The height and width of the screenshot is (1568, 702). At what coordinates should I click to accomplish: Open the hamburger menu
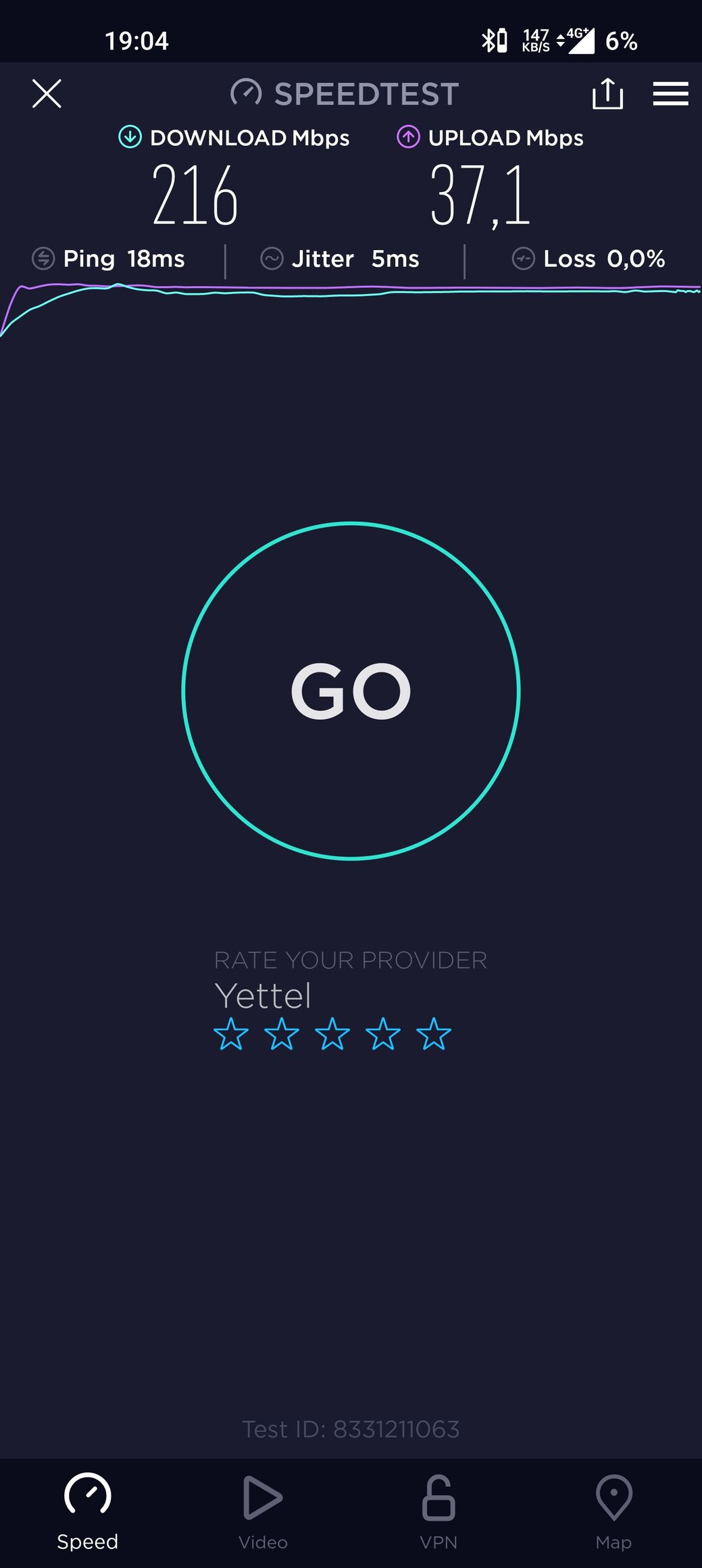coord(670,93)
